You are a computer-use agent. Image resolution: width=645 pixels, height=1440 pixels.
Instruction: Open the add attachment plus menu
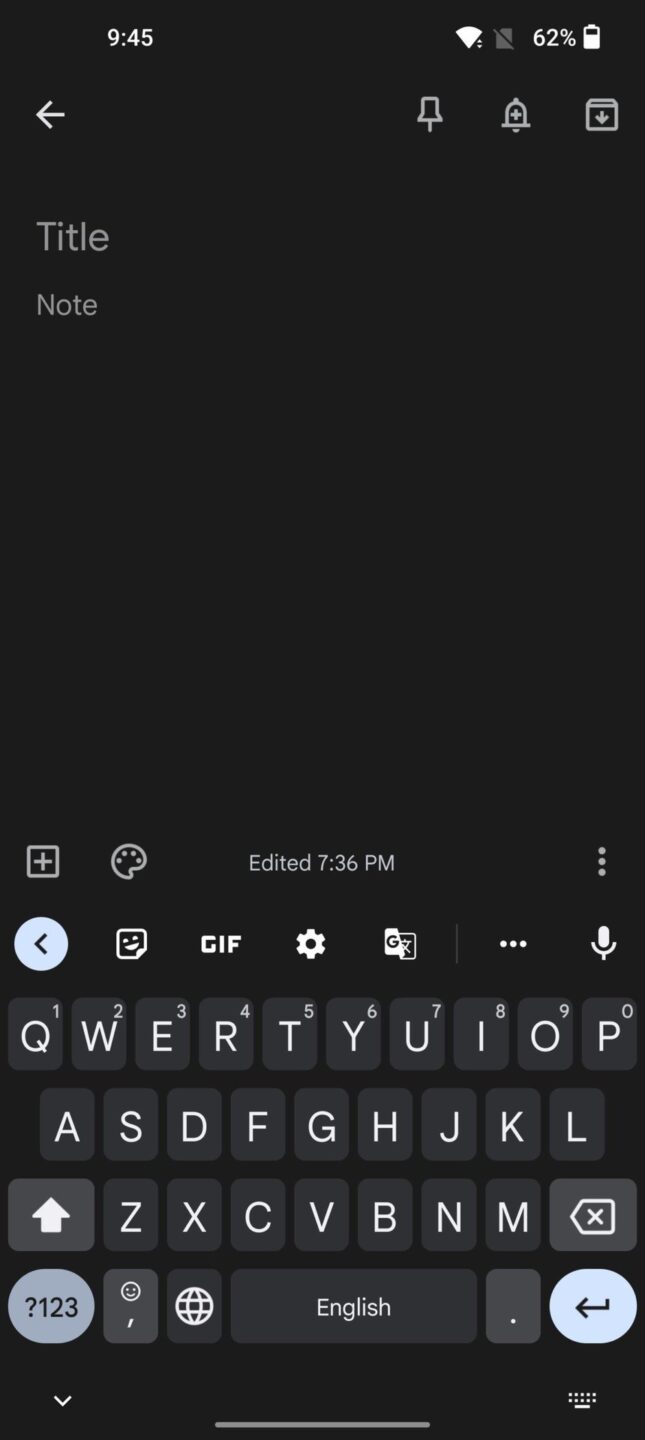43,861
